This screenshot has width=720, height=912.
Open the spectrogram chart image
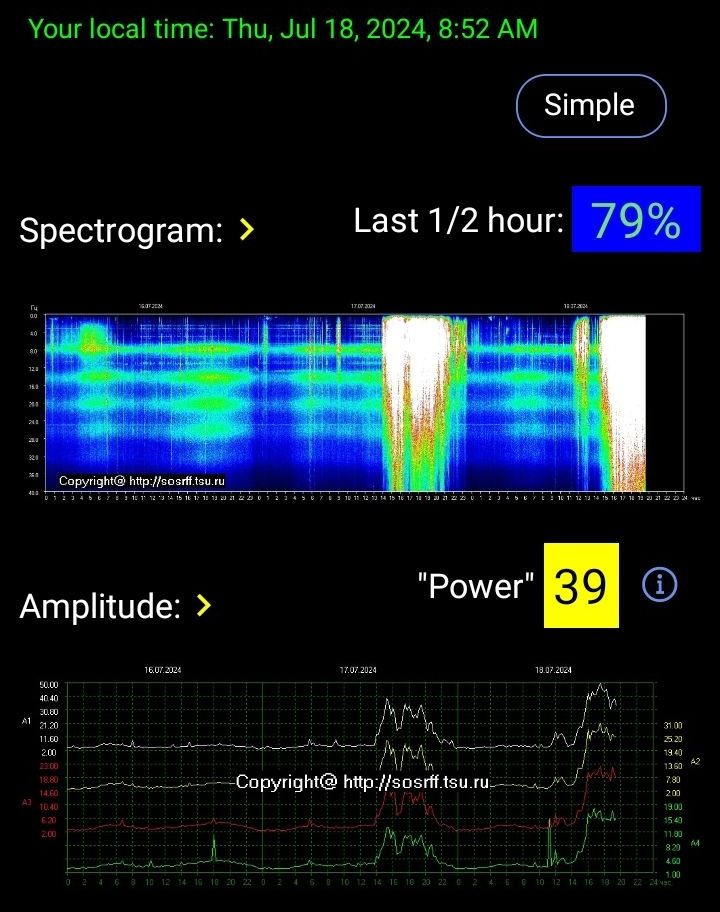(x=358, y=402)
